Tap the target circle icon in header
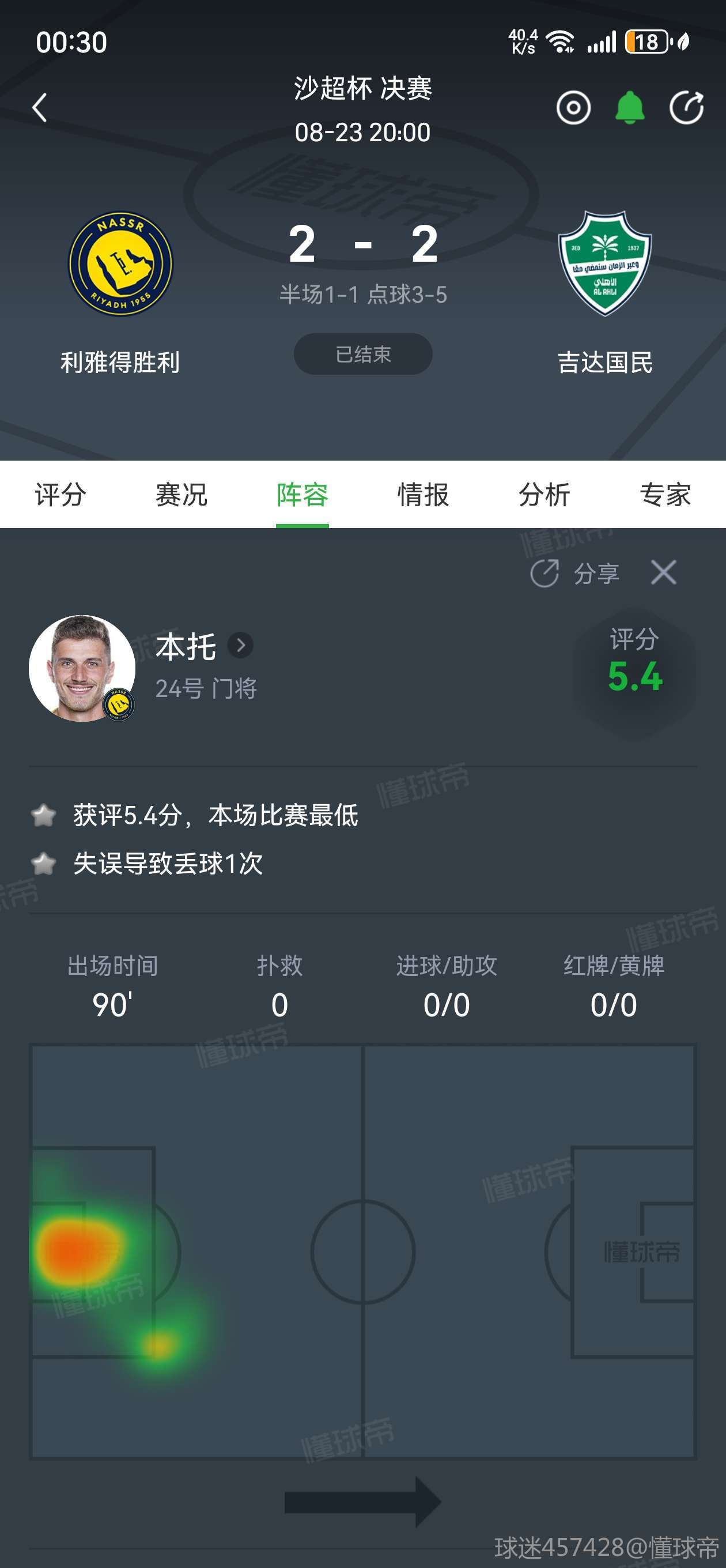Image resolution: width=726 pixels, height=1568 pixels. pyautogui.click(x=573, y=108)
